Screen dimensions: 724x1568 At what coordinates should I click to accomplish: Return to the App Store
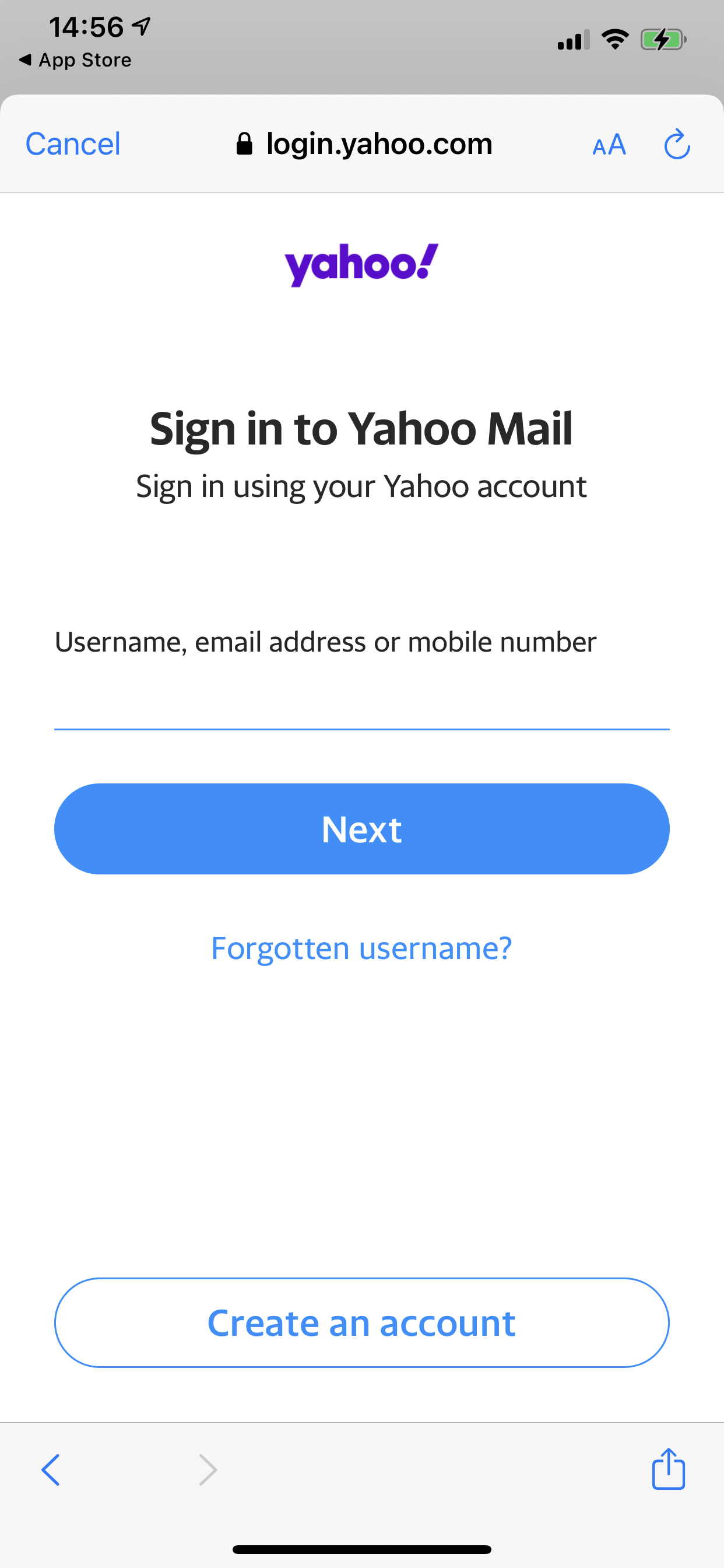click(x=76, y=60)
